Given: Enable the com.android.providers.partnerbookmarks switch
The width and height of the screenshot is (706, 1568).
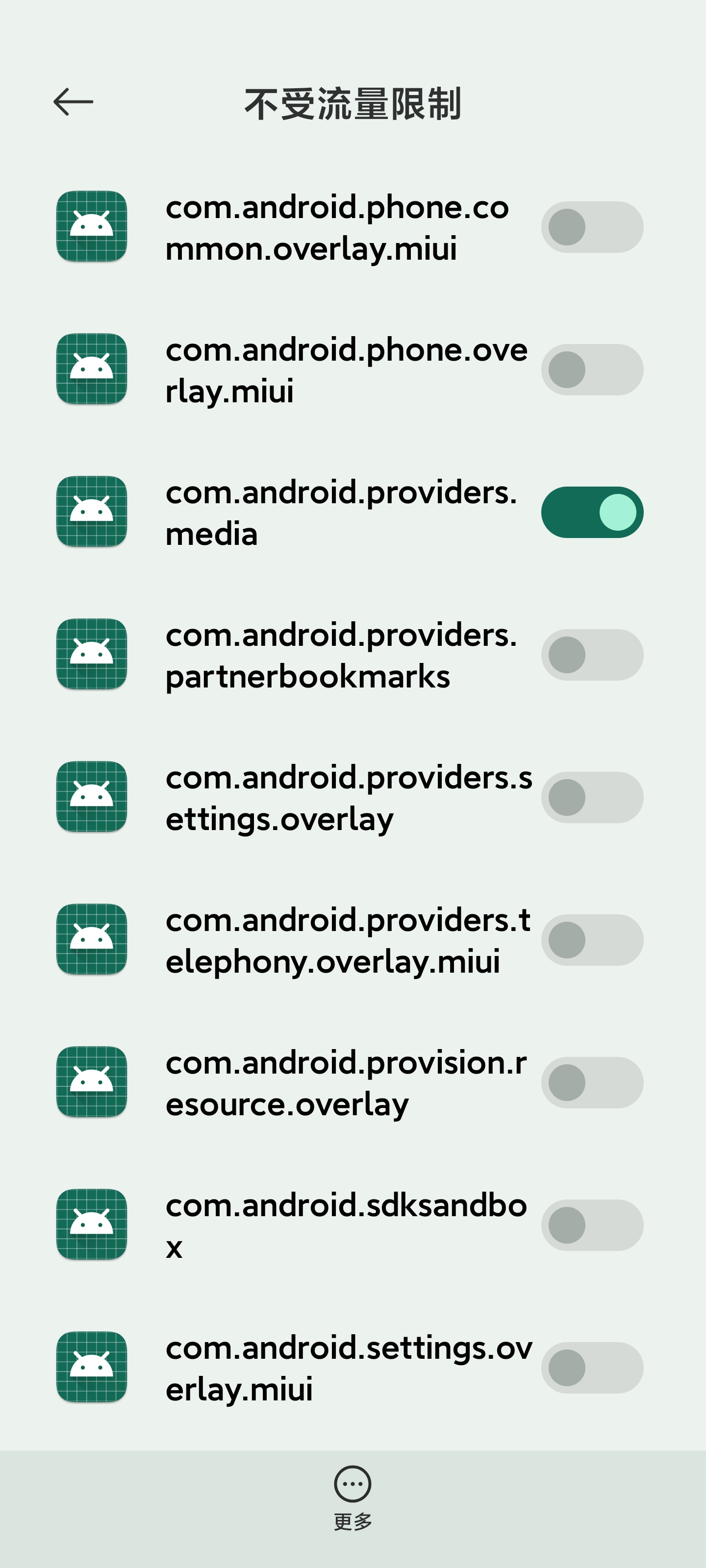Looking at the screenshot, I should tap(591, 654).
